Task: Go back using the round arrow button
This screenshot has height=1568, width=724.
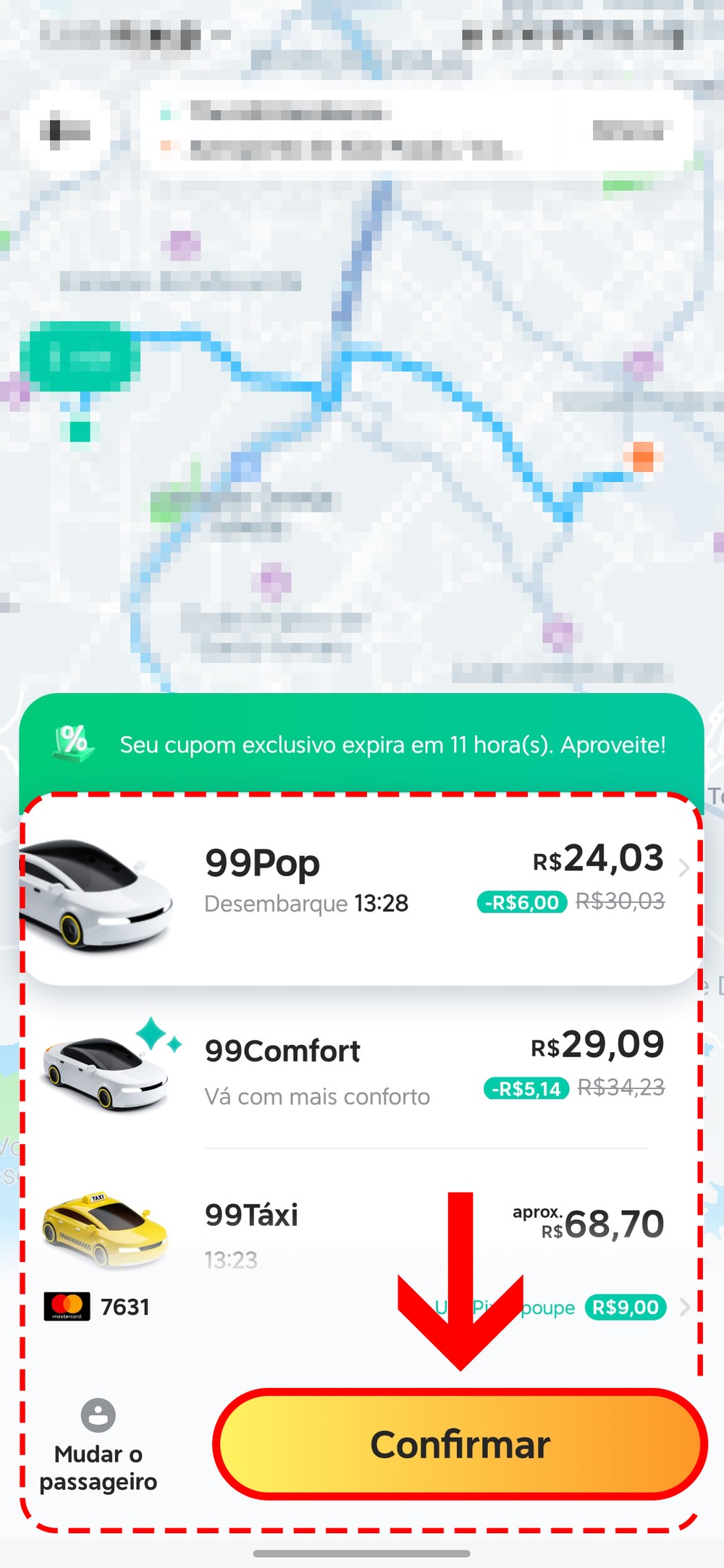Action: coord(65,132)
